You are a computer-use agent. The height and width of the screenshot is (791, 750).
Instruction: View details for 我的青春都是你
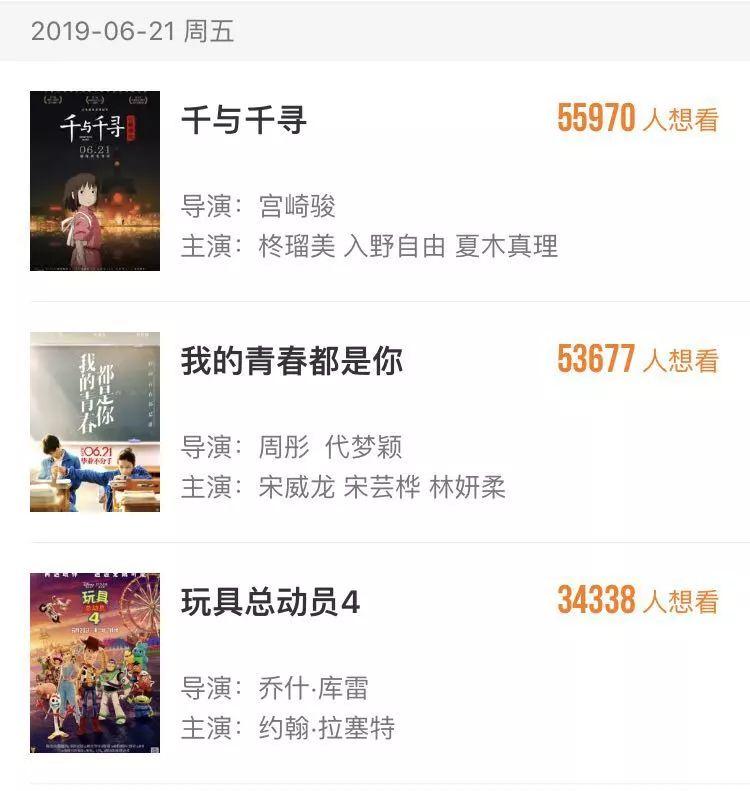coord(291,361)
